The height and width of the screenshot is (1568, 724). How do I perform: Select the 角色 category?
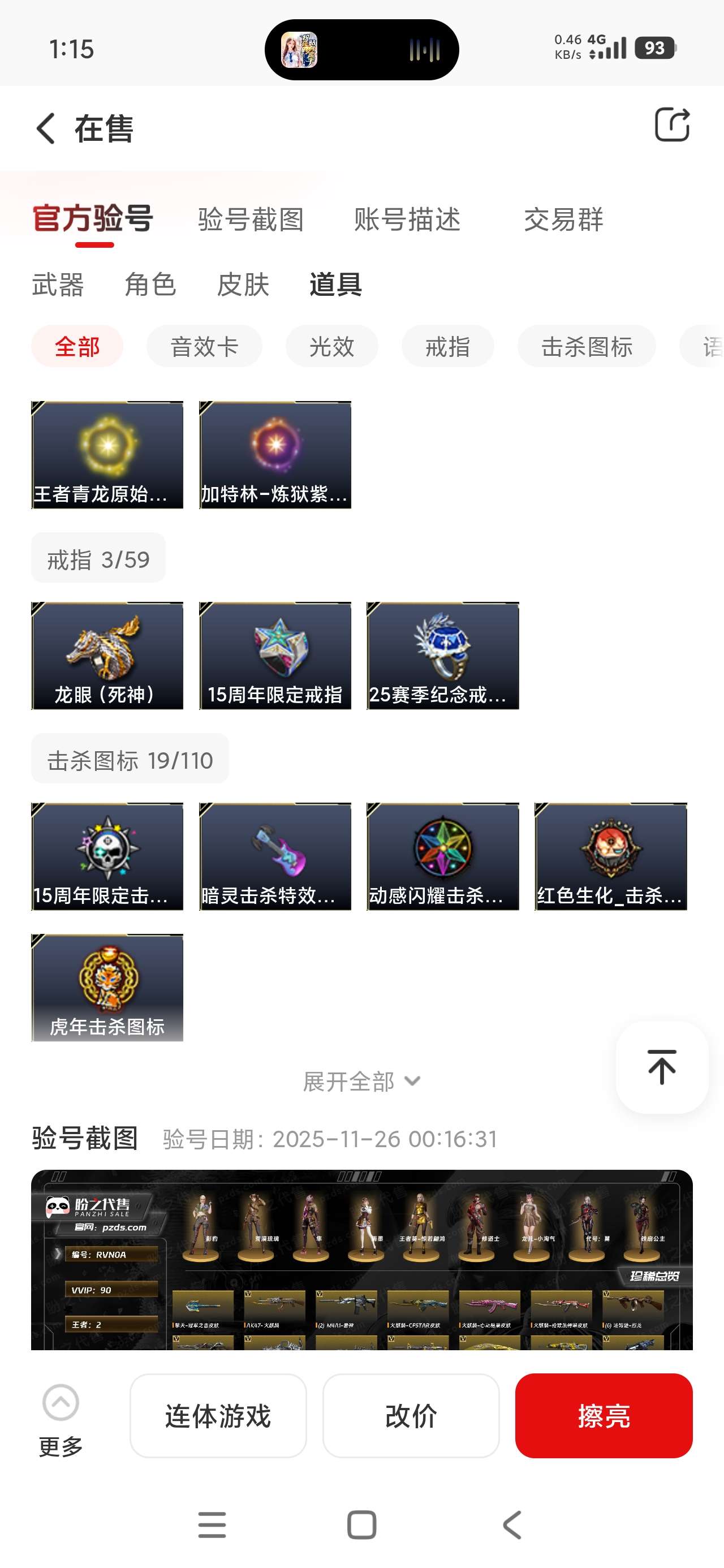pos(150,285)
